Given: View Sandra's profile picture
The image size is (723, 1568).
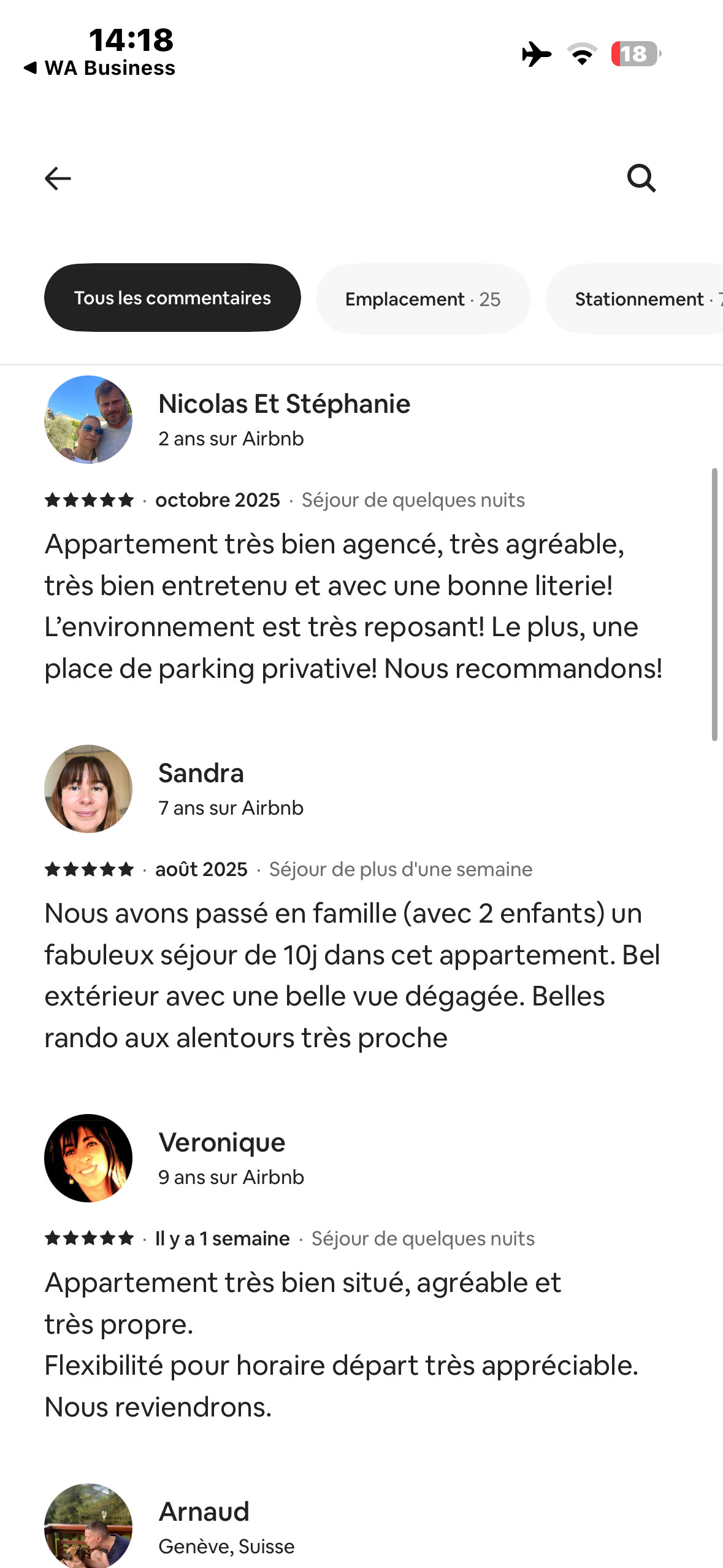Looking at the screenshot, I should click(88, 789).
